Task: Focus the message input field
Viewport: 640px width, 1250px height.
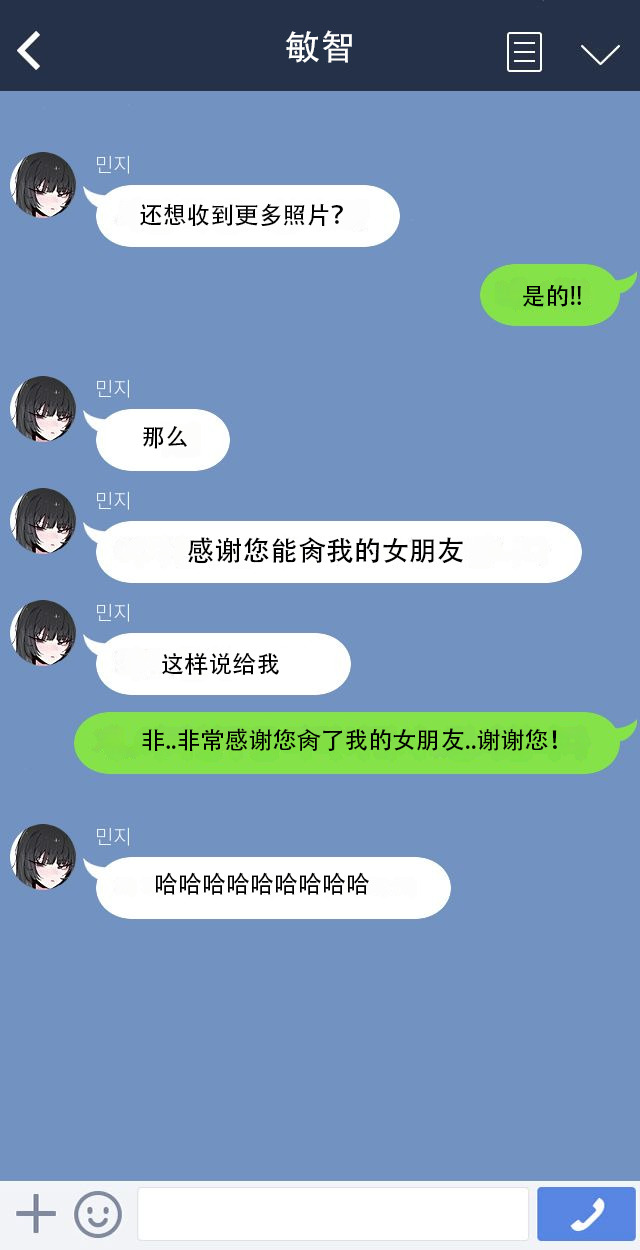Action: click(x=332, y=1214)
